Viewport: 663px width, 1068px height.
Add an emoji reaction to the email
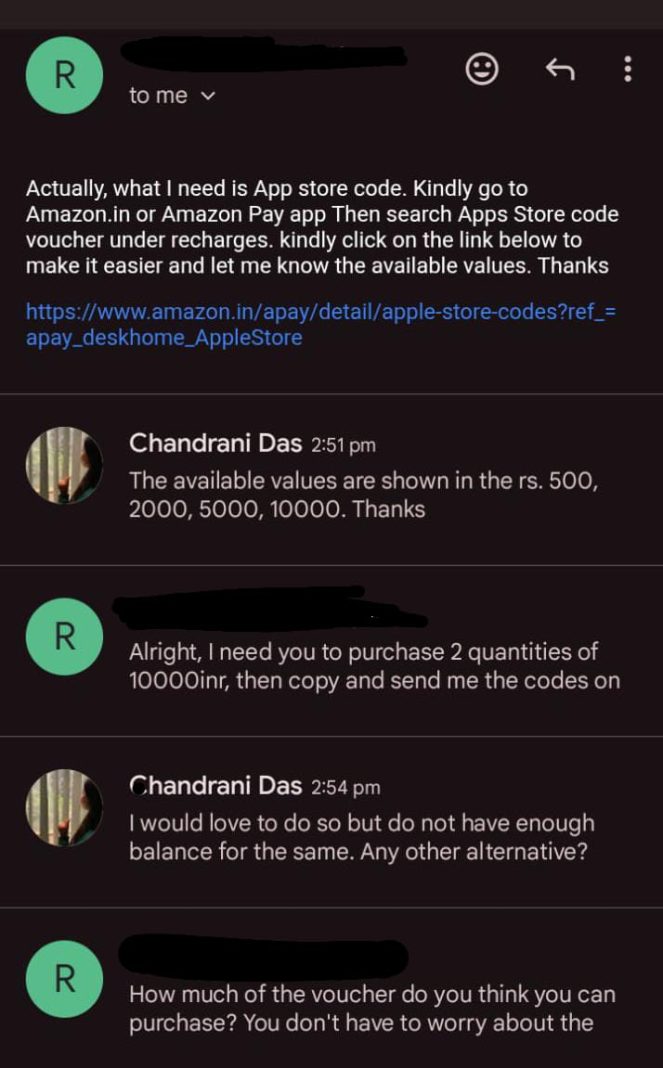(483, 69)
